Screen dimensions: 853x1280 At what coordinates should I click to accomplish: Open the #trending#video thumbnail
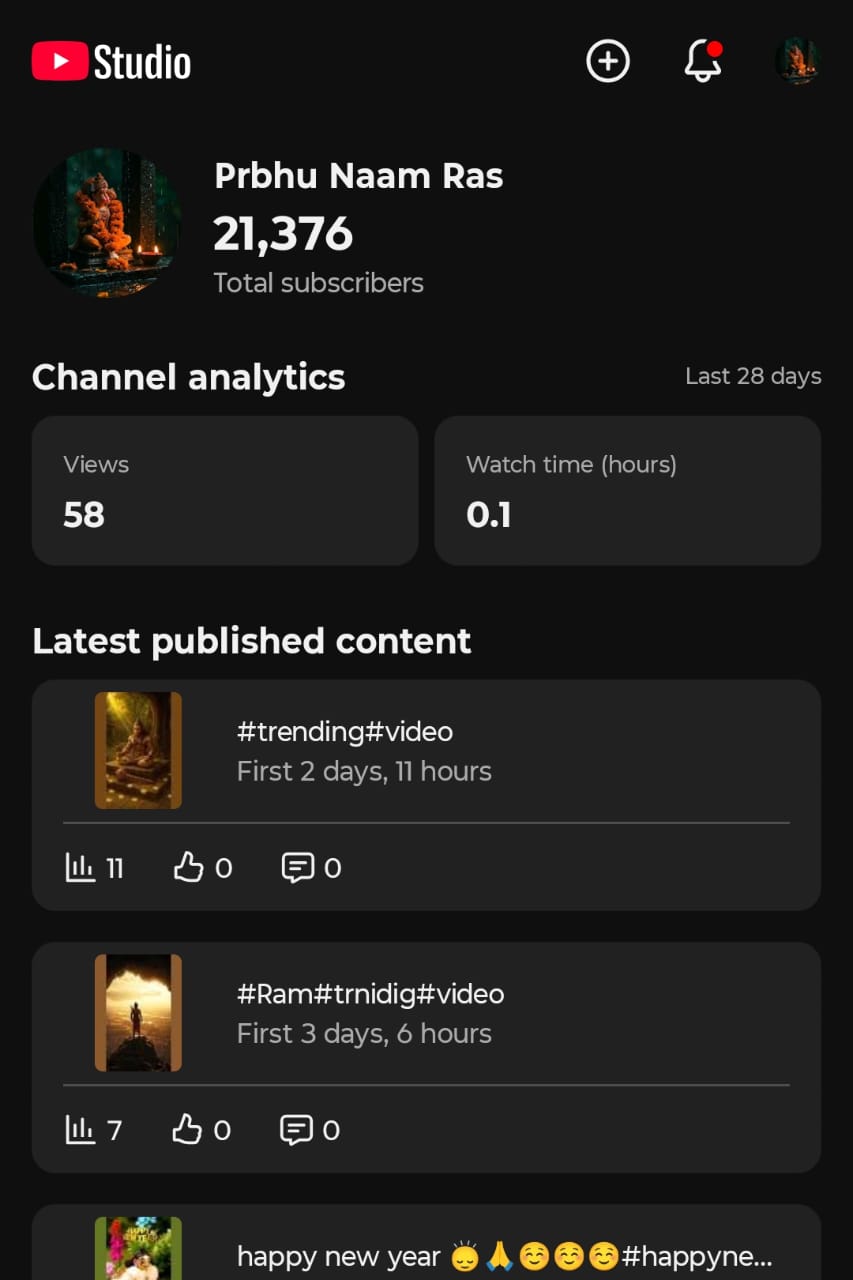coord(138,750)
